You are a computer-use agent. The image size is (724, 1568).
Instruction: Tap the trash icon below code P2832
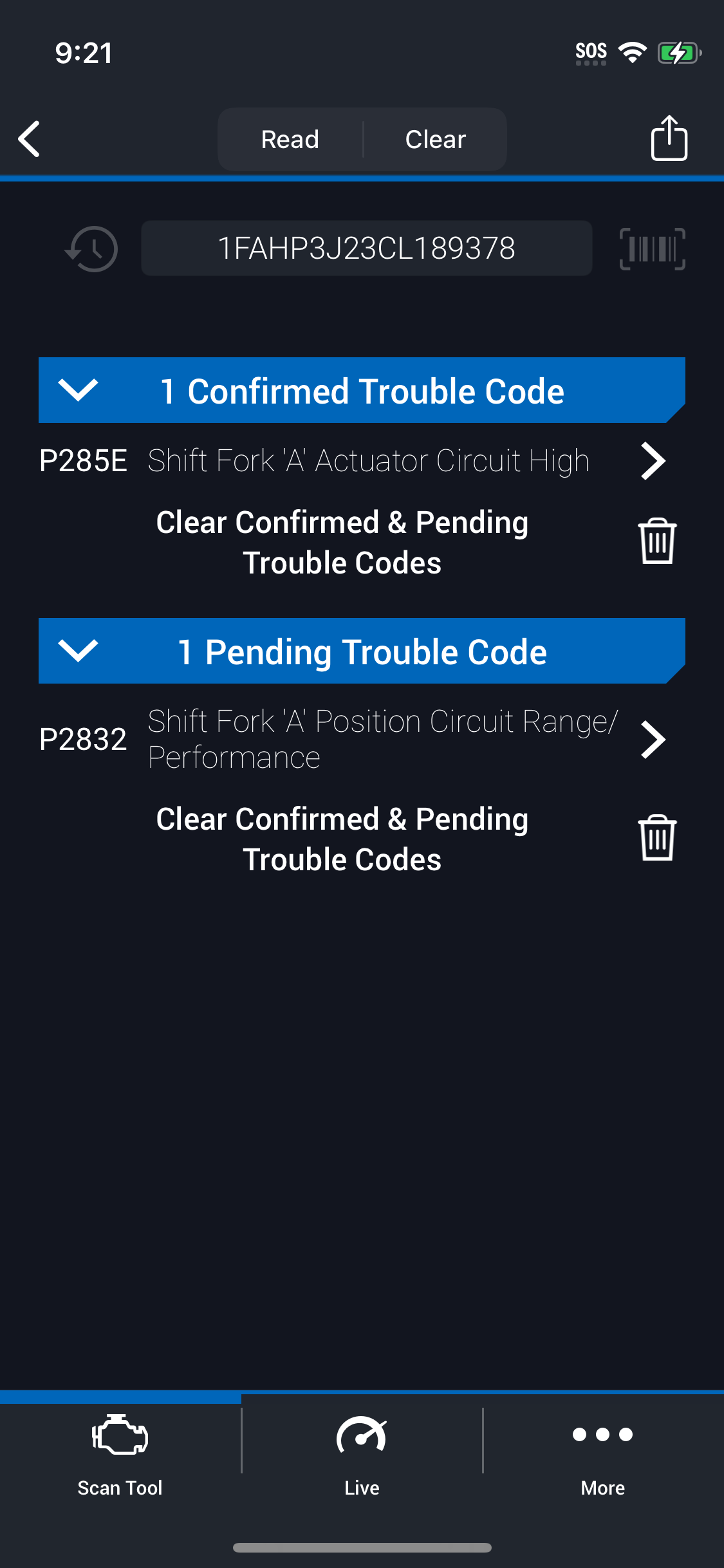(x=657, y=838)
